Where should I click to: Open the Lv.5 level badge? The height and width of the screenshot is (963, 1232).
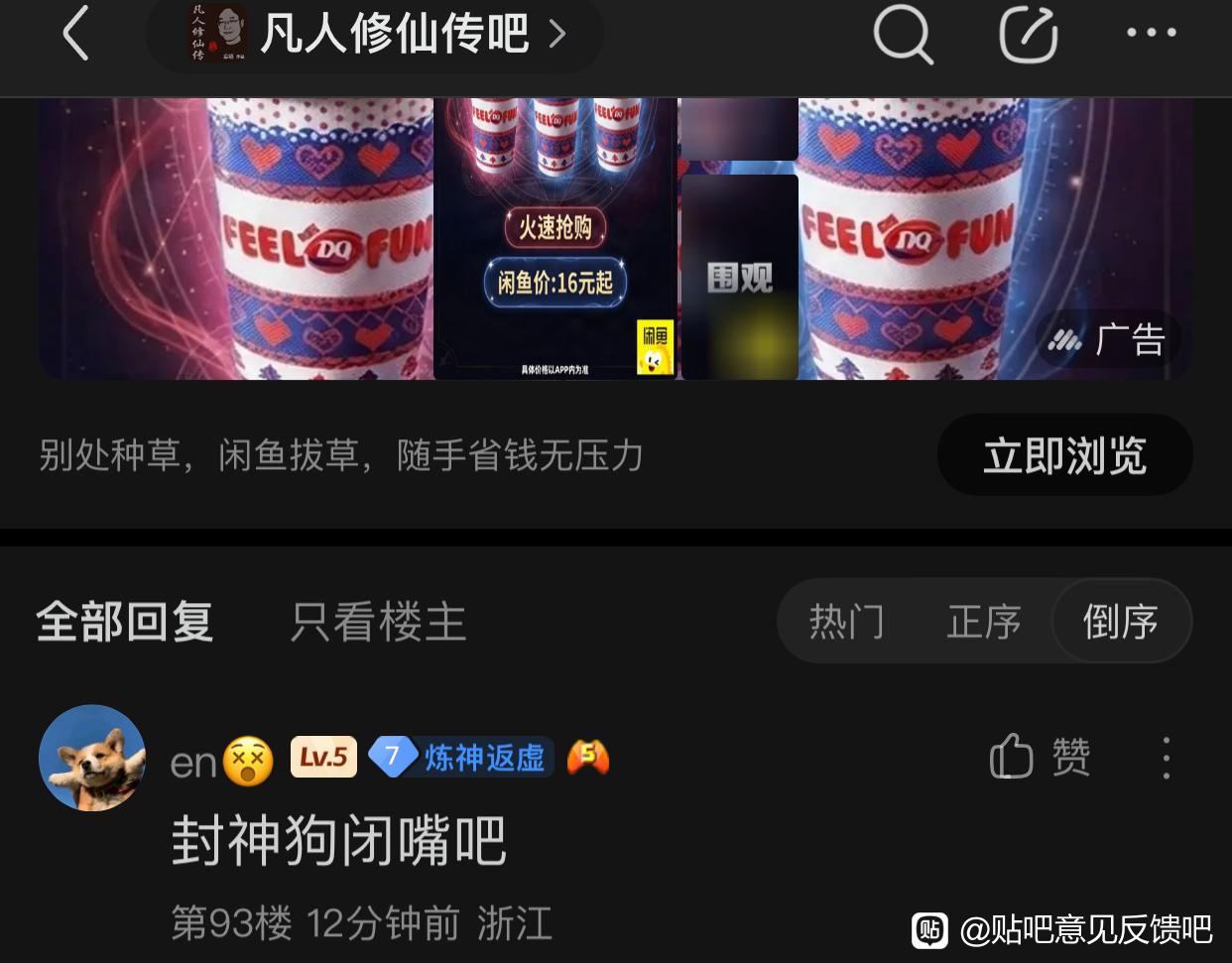[323, 758]
